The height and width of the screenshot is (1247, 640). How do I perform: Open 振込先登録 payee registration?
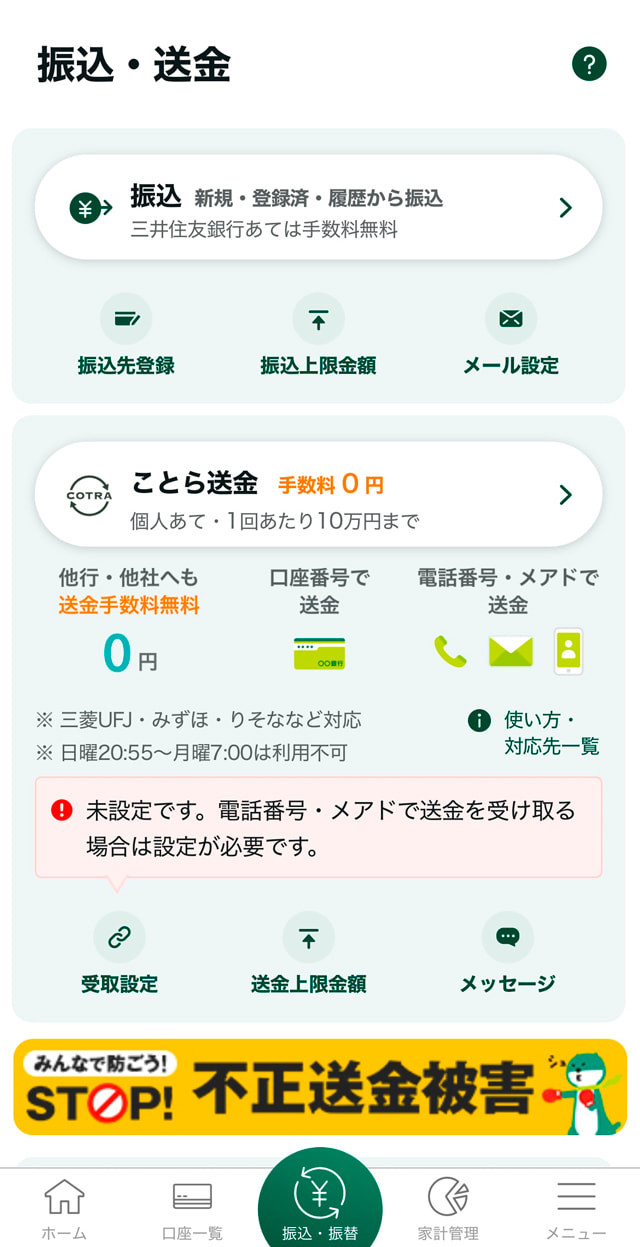[x=126, y=335]
